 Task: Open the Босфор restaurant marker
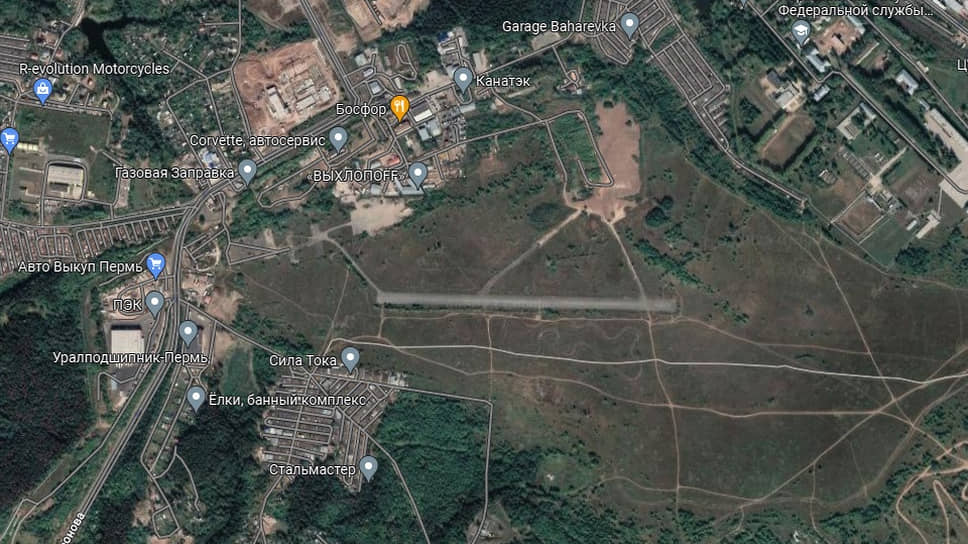tap(399, 106)
